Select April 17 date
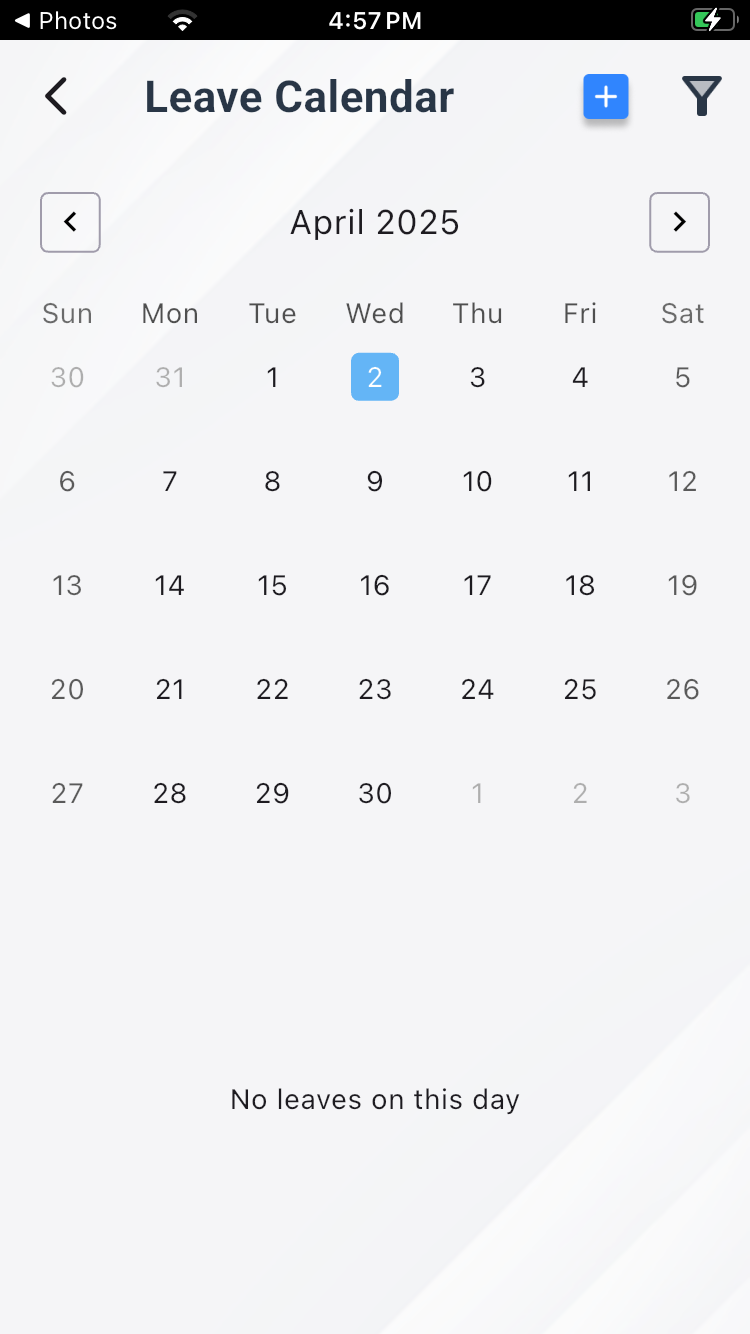This screenshot has width=750, height=1334. point(477,585)
